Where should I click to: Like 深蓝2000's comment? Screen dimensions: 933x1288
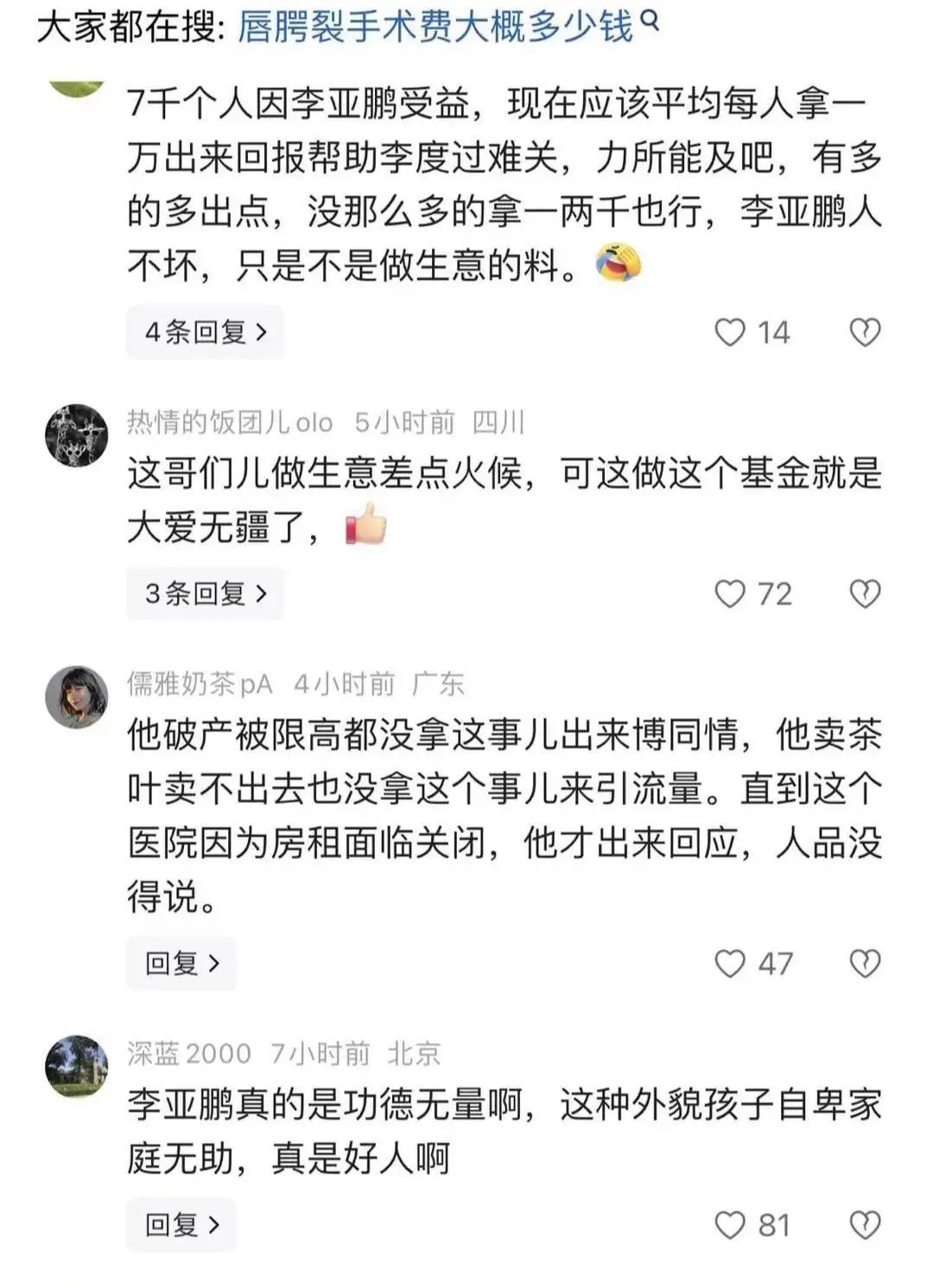[x=730, y=1226]
